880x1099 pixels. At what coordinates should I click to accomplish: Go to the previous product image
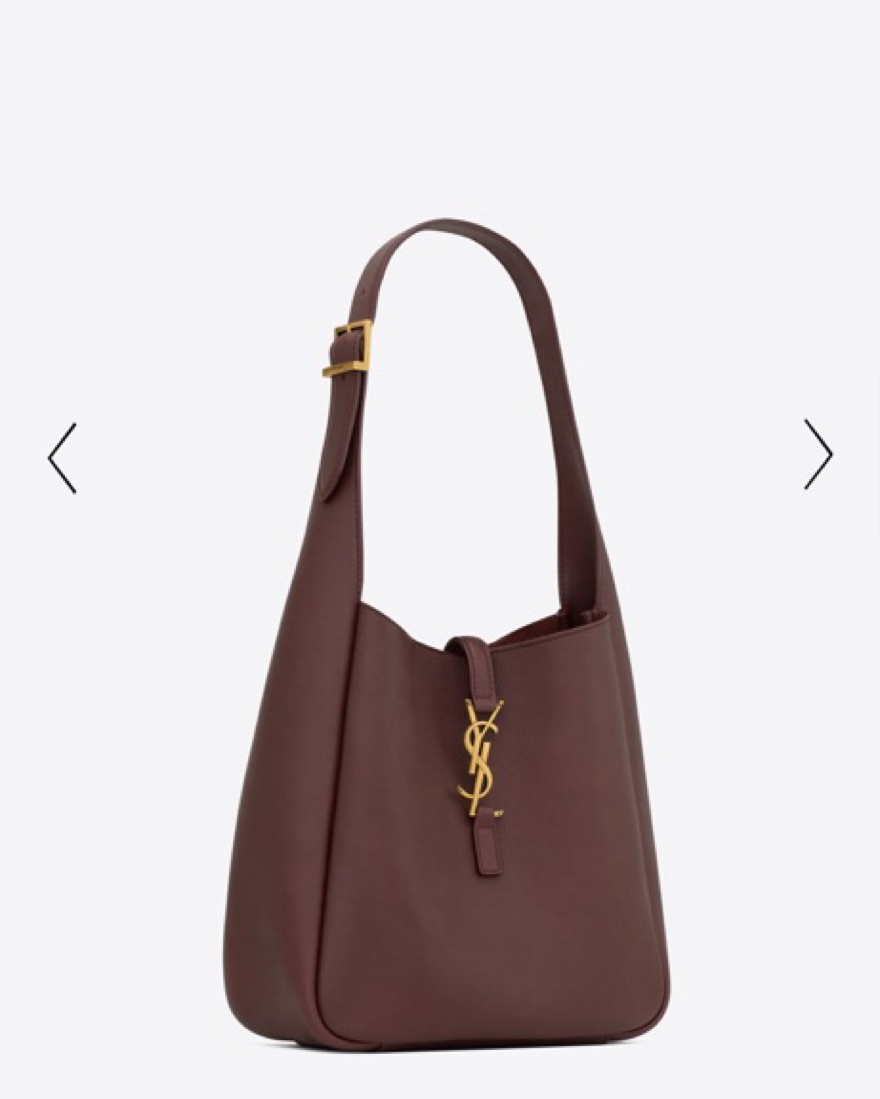[62, 458]
